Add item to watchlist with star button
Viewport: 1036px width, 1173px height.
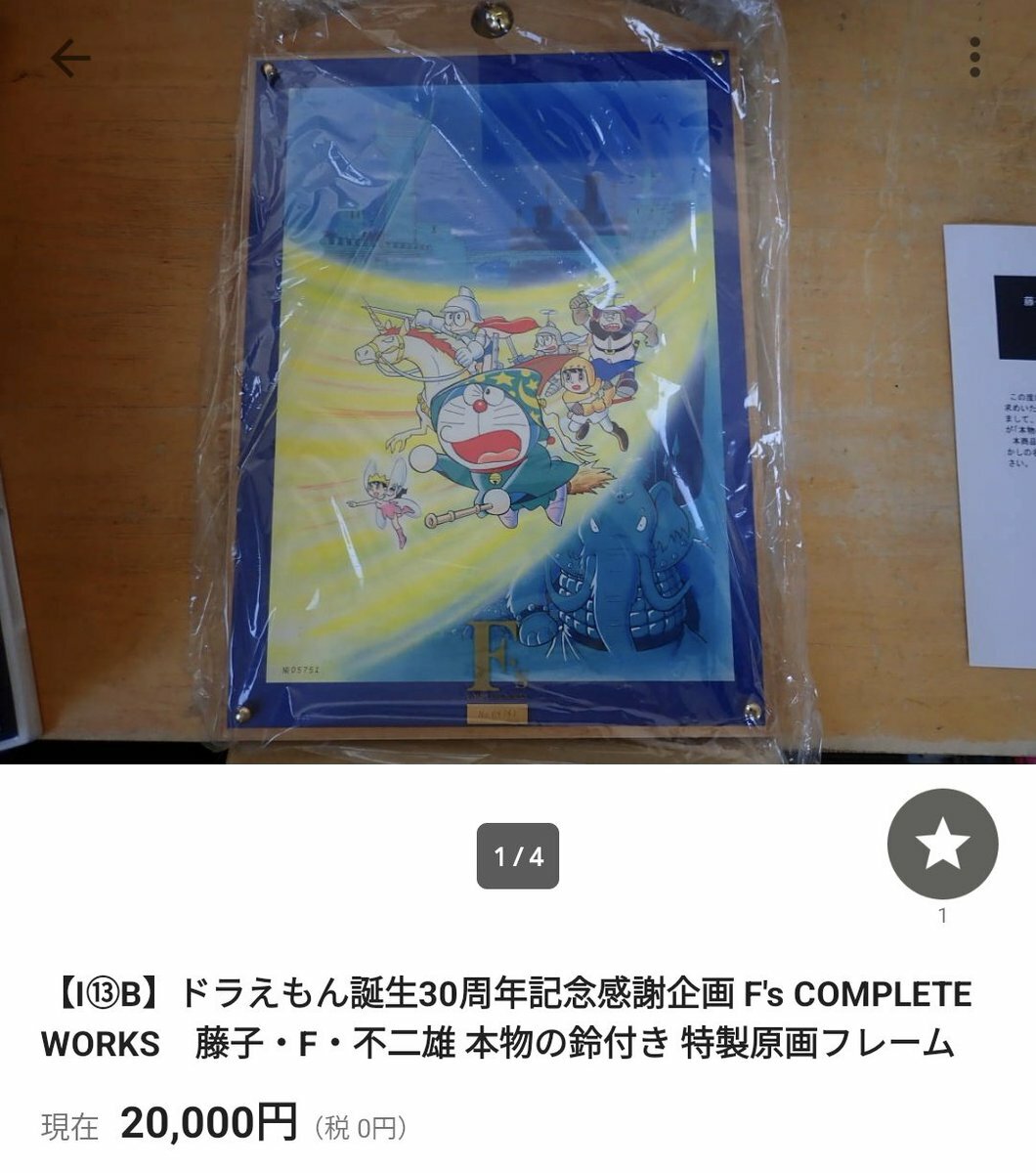[942, 845]
